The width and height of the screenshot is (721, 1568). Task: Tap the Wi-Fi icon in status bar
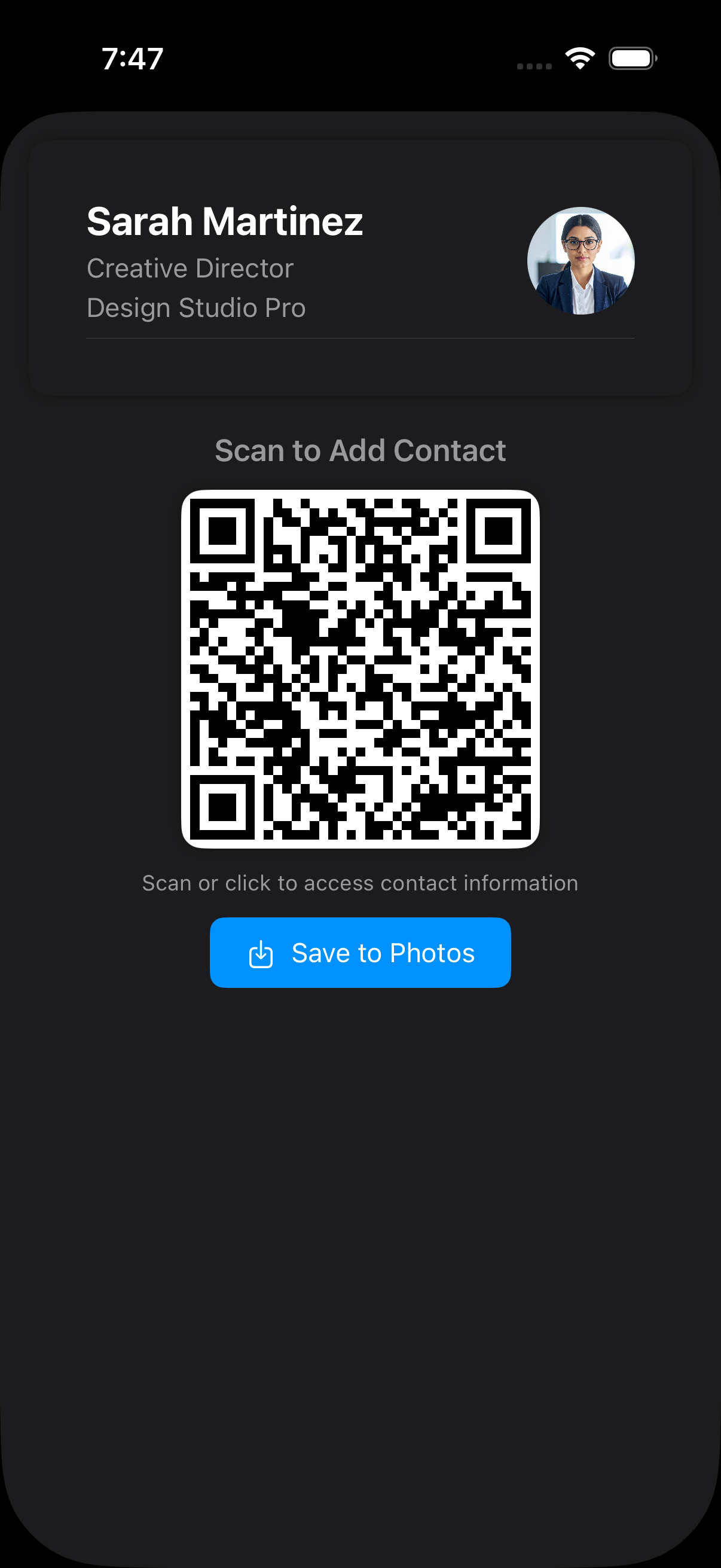click(x=579, y=58)
